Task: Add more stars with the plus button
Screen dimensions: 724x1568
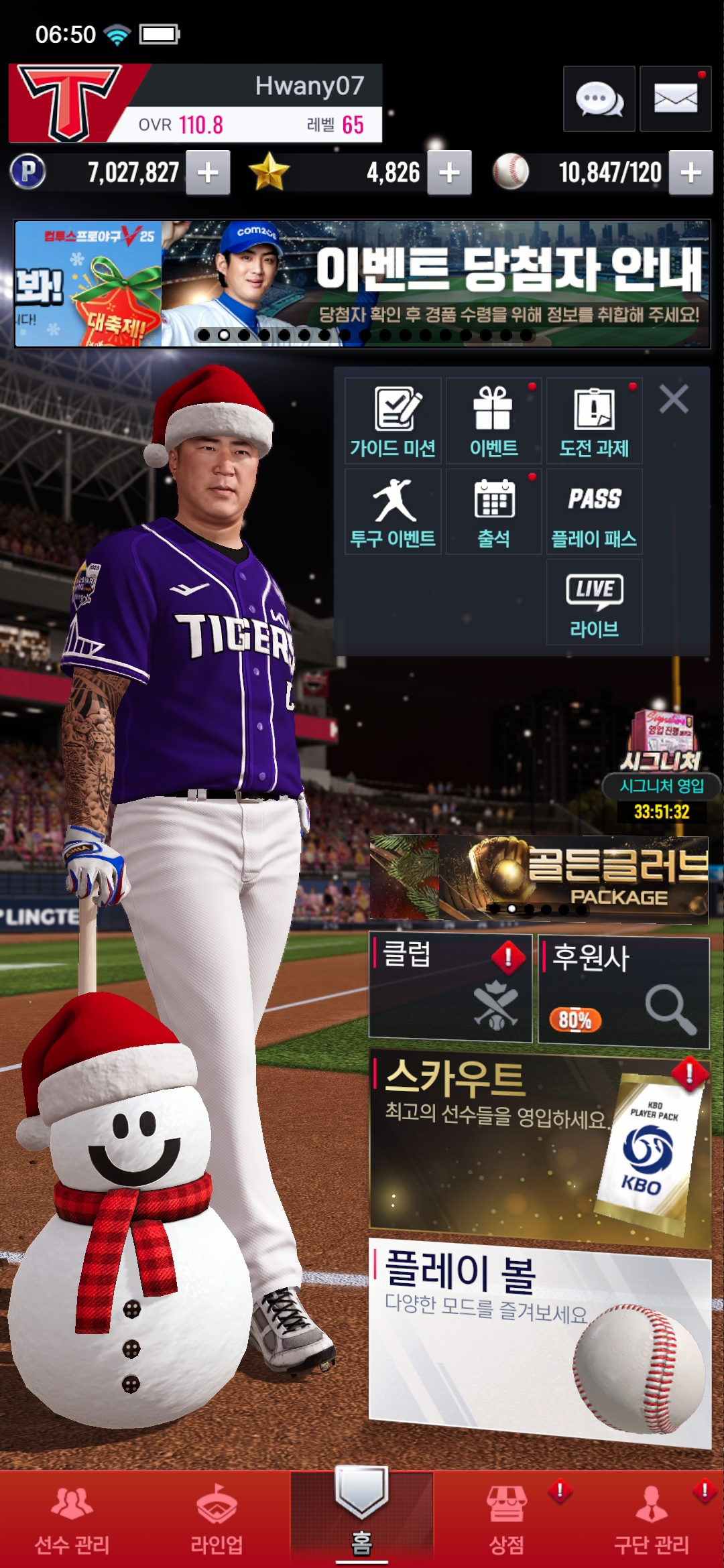Action: pyautogui.click(x=449, y=173)
